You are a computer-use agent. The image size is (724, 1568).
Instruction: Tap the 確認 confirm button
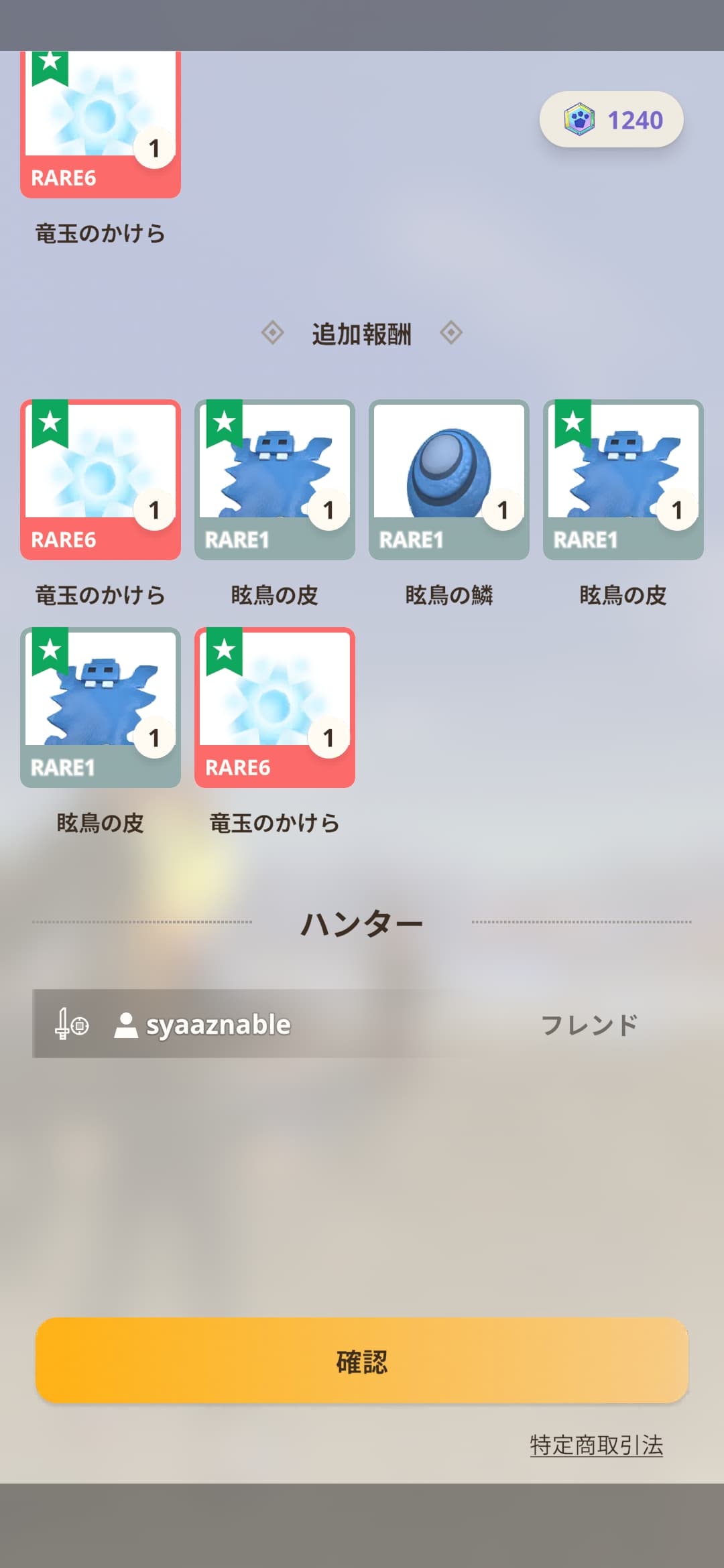(362, 1361)
